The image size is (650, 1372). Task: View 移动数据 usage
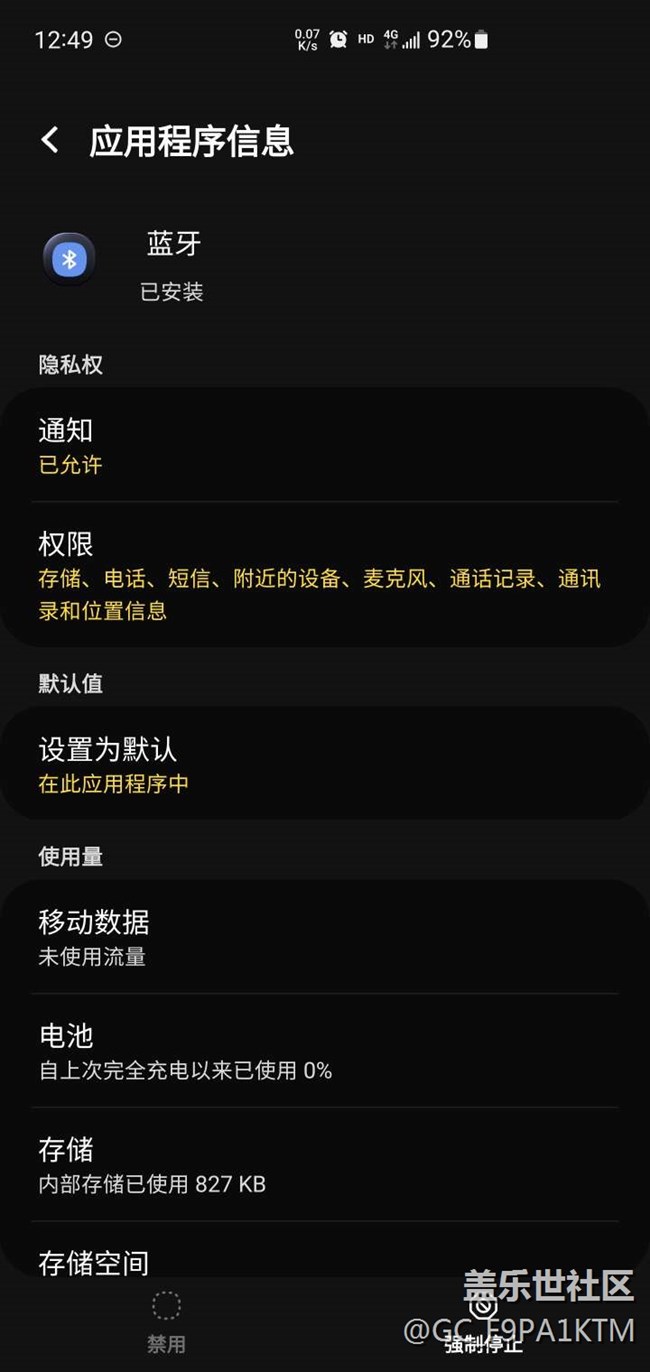tap(324, 937)
